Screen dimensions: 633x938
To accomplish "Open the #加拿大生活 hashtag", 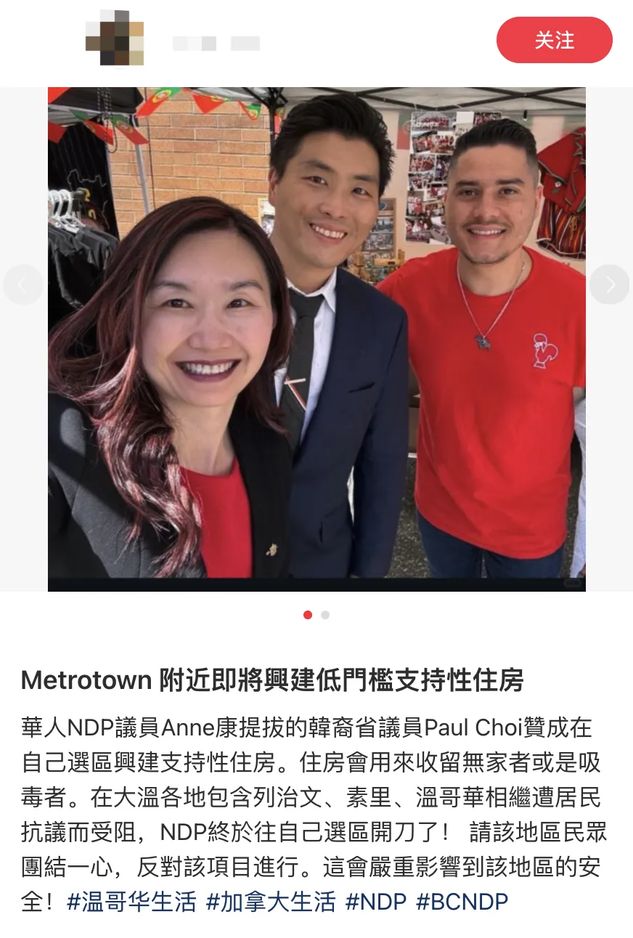I will coord(270,901).
